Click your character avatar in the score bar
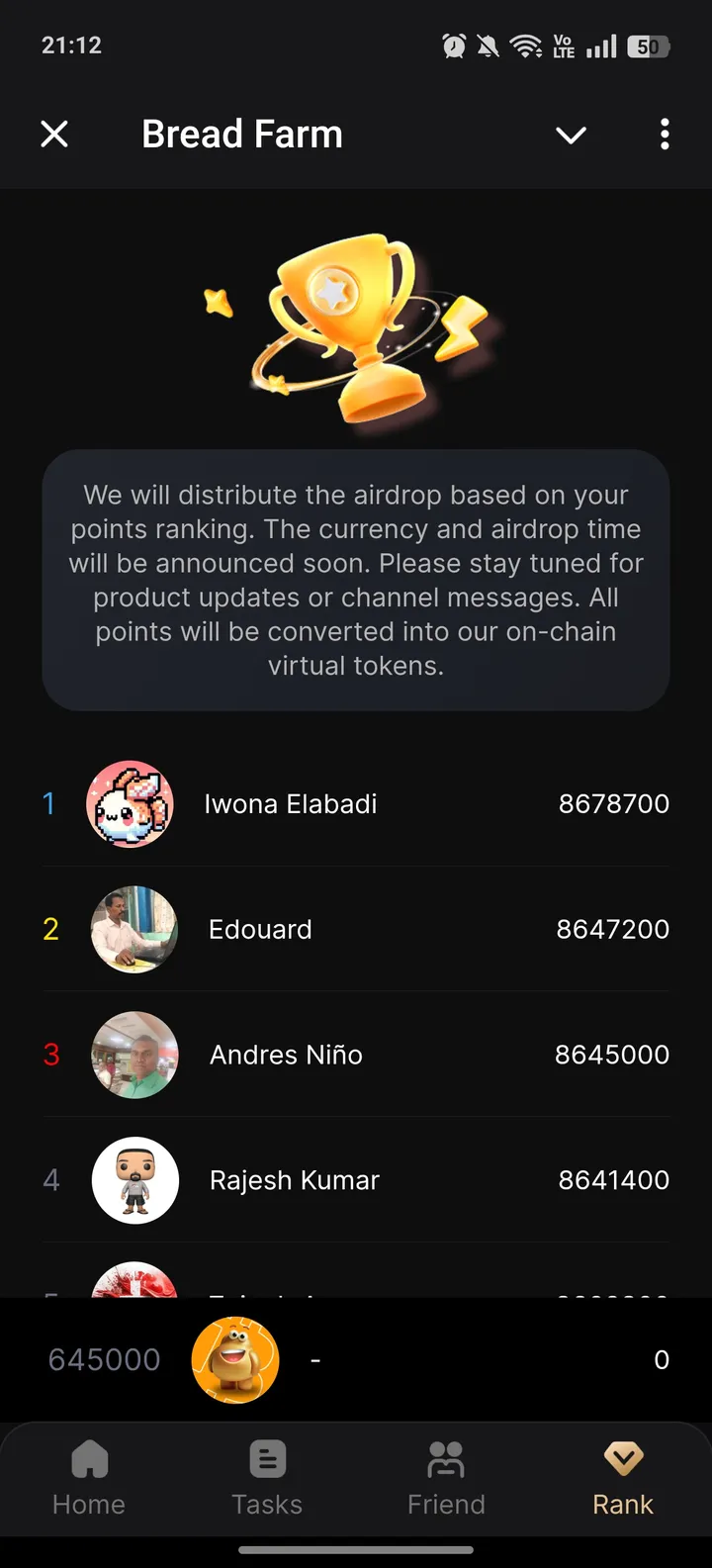This screenshot has height=1568, width=712. 235,1359
